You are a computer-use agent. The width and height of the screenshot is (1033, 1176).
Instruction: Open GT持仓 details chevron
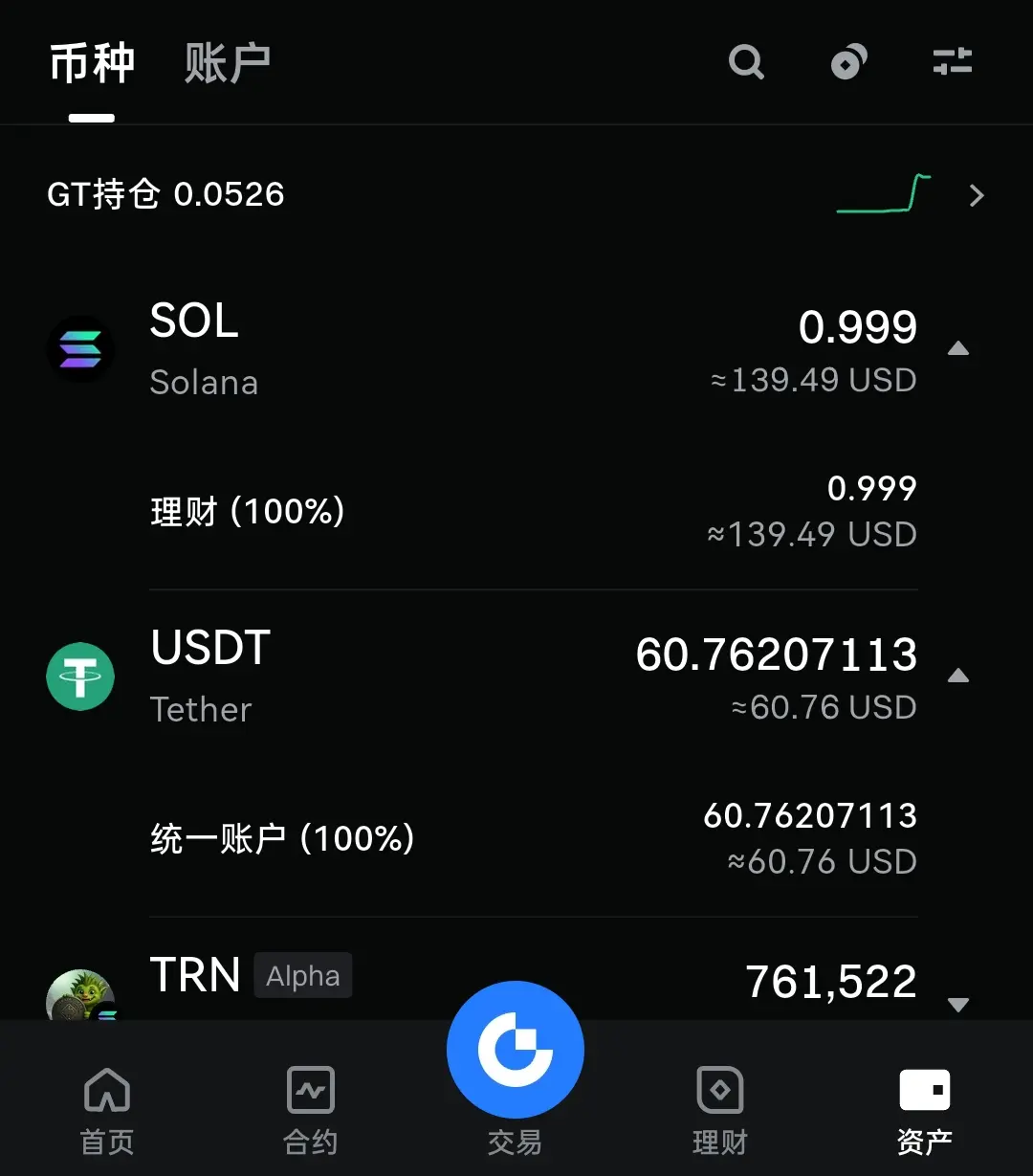point(976,195)
